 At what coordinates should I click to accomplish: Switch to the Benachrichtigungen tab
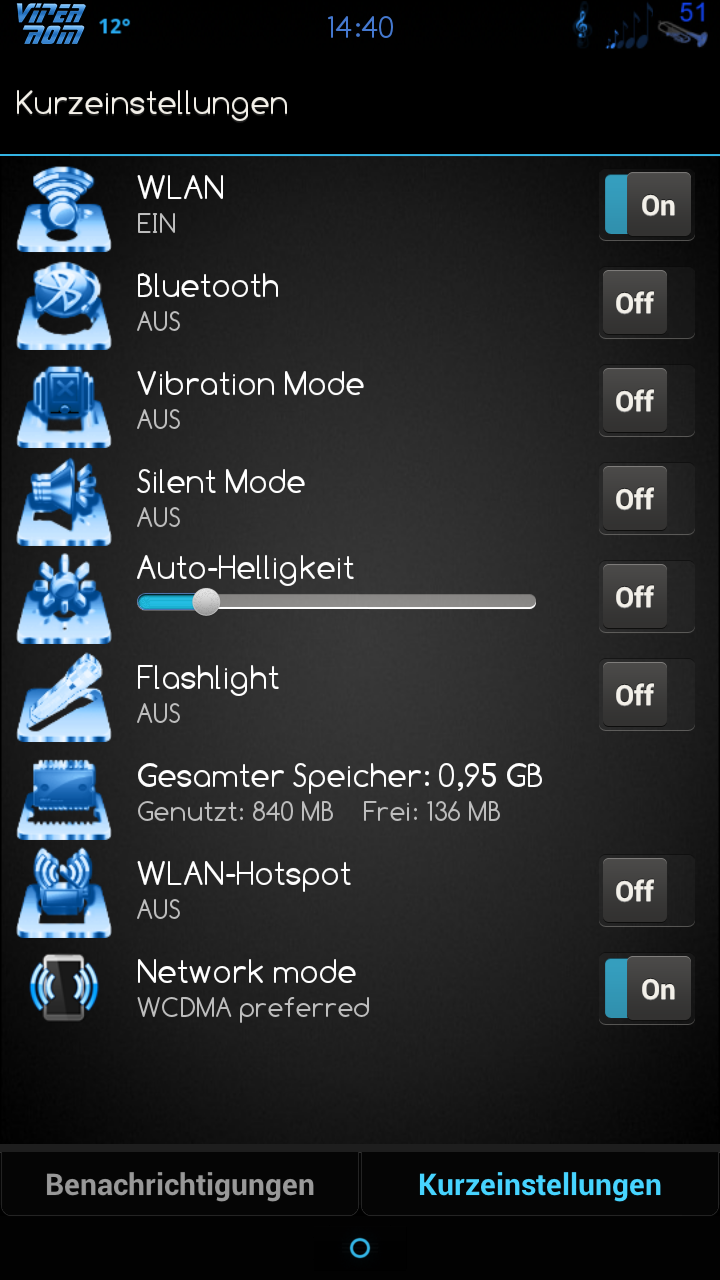coord(180,1185)
